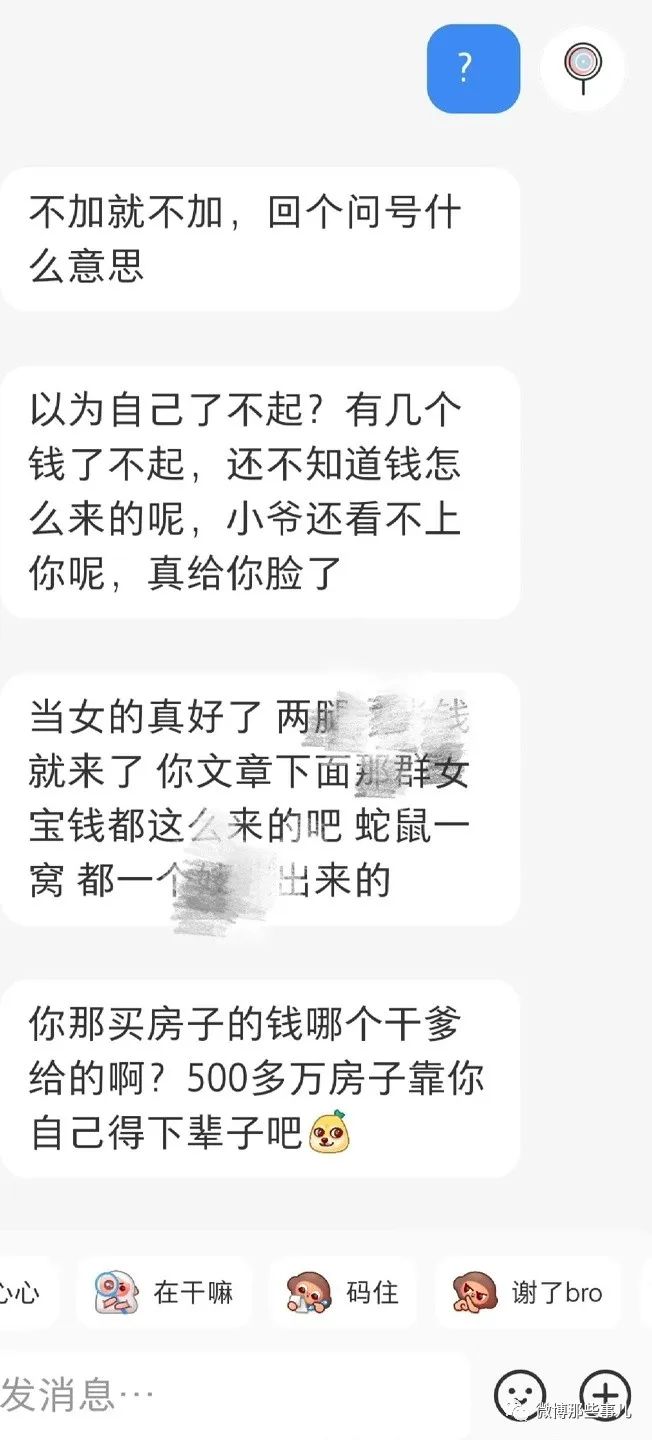
Task: Send the 码住 quick sticker reply
Action: [343, 1292]
